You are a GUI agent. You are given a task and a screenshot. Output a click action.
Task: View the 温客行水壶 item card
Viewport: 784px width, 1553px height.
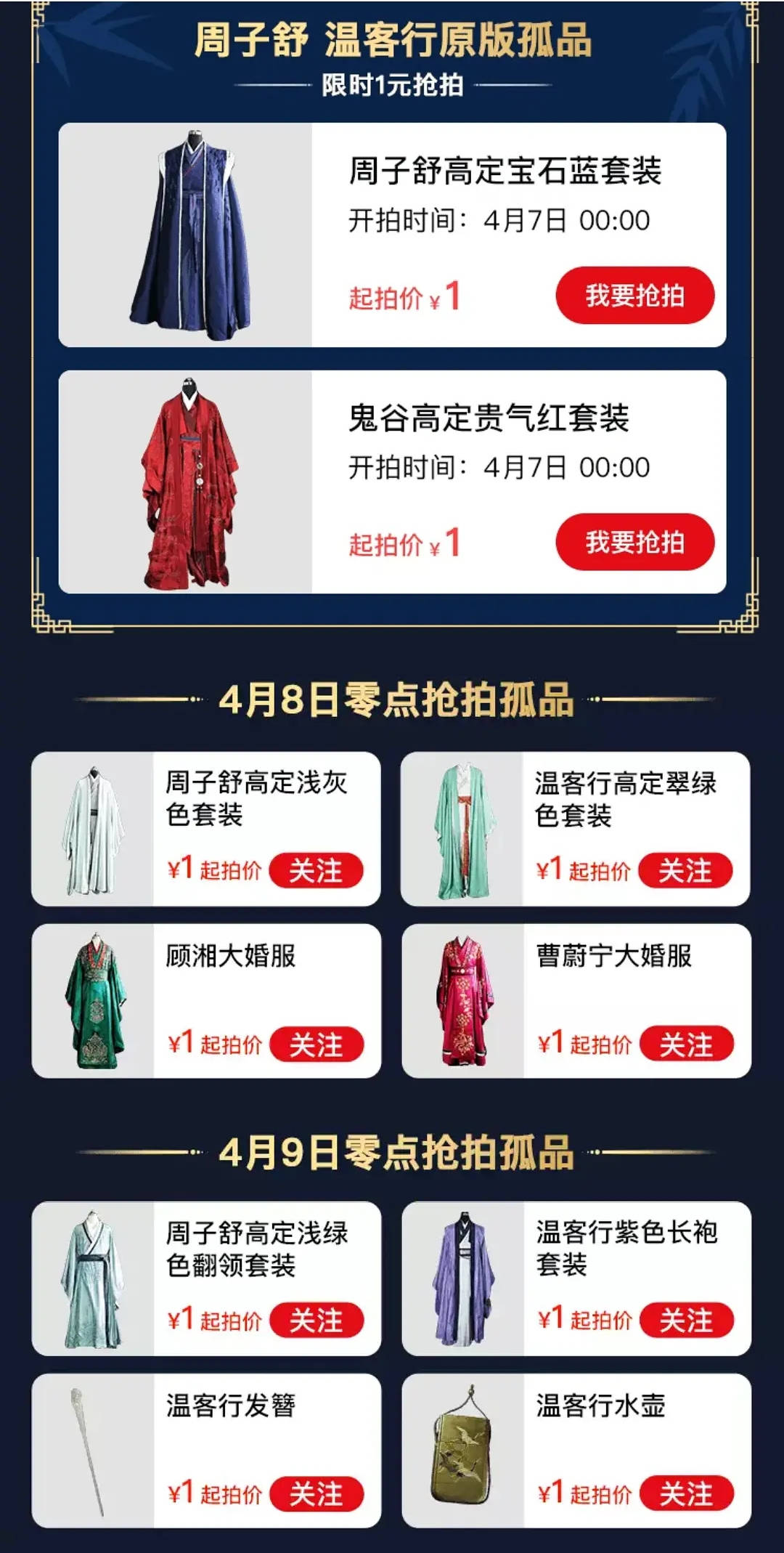pos(576,1451)
